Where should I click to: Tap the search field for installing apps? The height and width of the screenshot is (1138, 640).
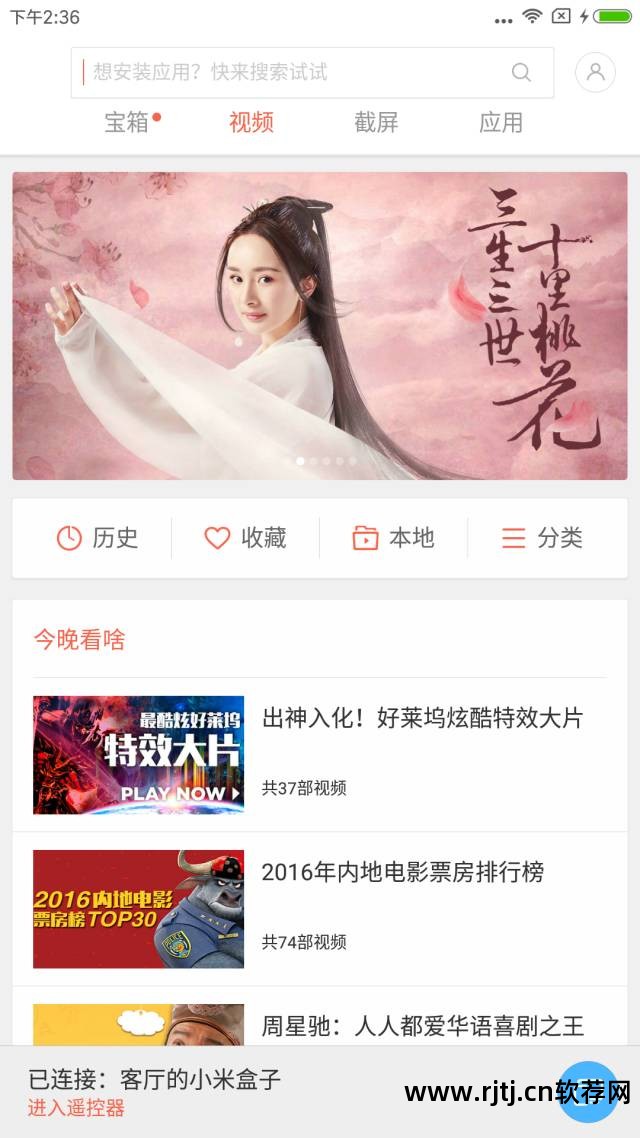pyautogui.click(x=300, y=72)
